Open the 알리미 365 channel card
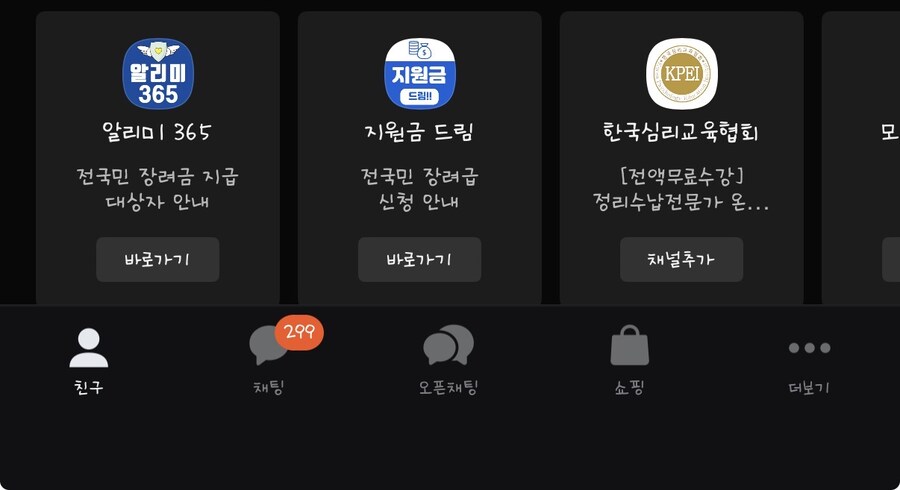This screenshot has width=900, height=490. click(x=157, y=130)
